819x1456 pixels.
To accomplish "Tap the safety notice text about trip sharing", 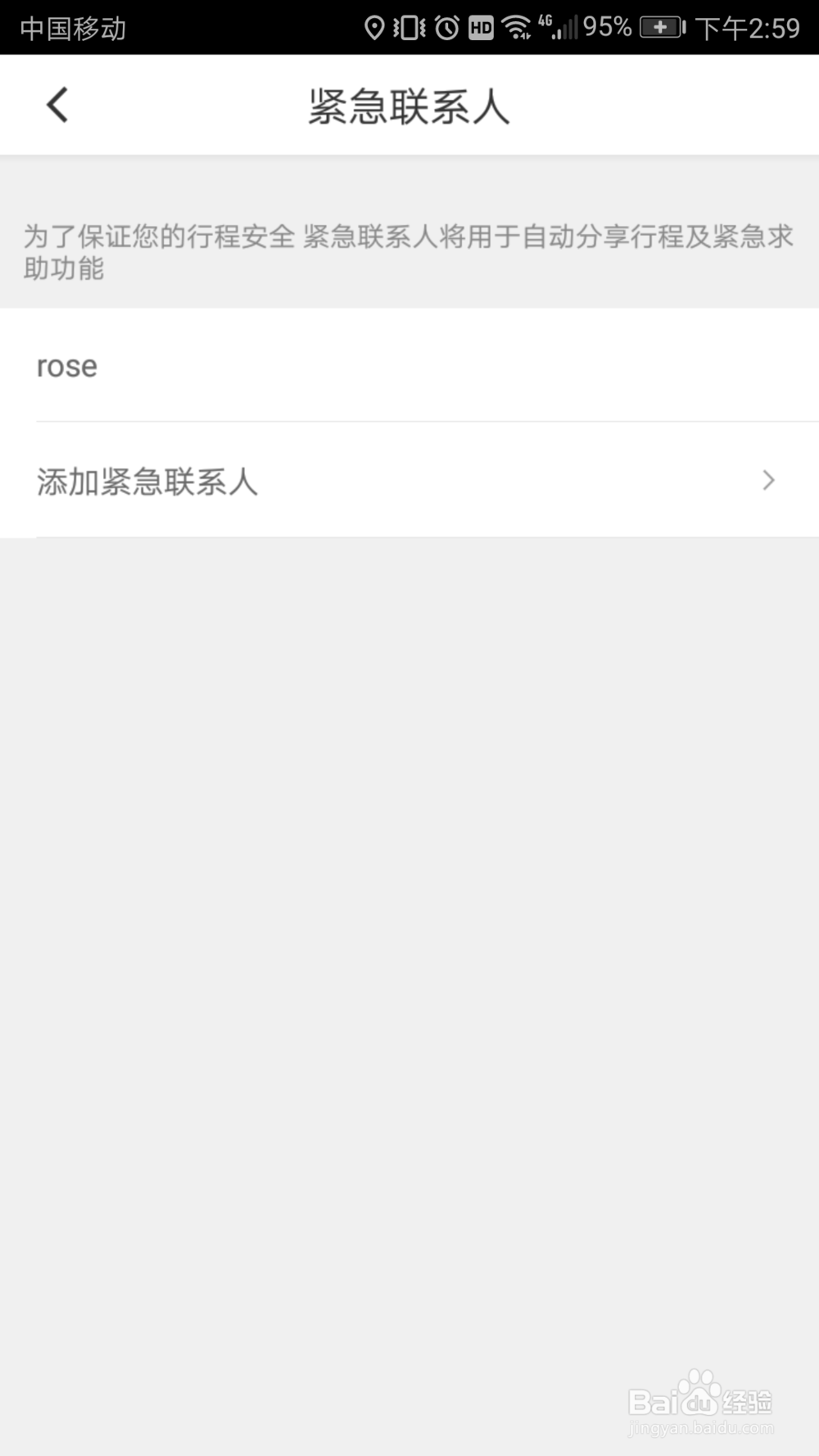I will tap(408, 250).
